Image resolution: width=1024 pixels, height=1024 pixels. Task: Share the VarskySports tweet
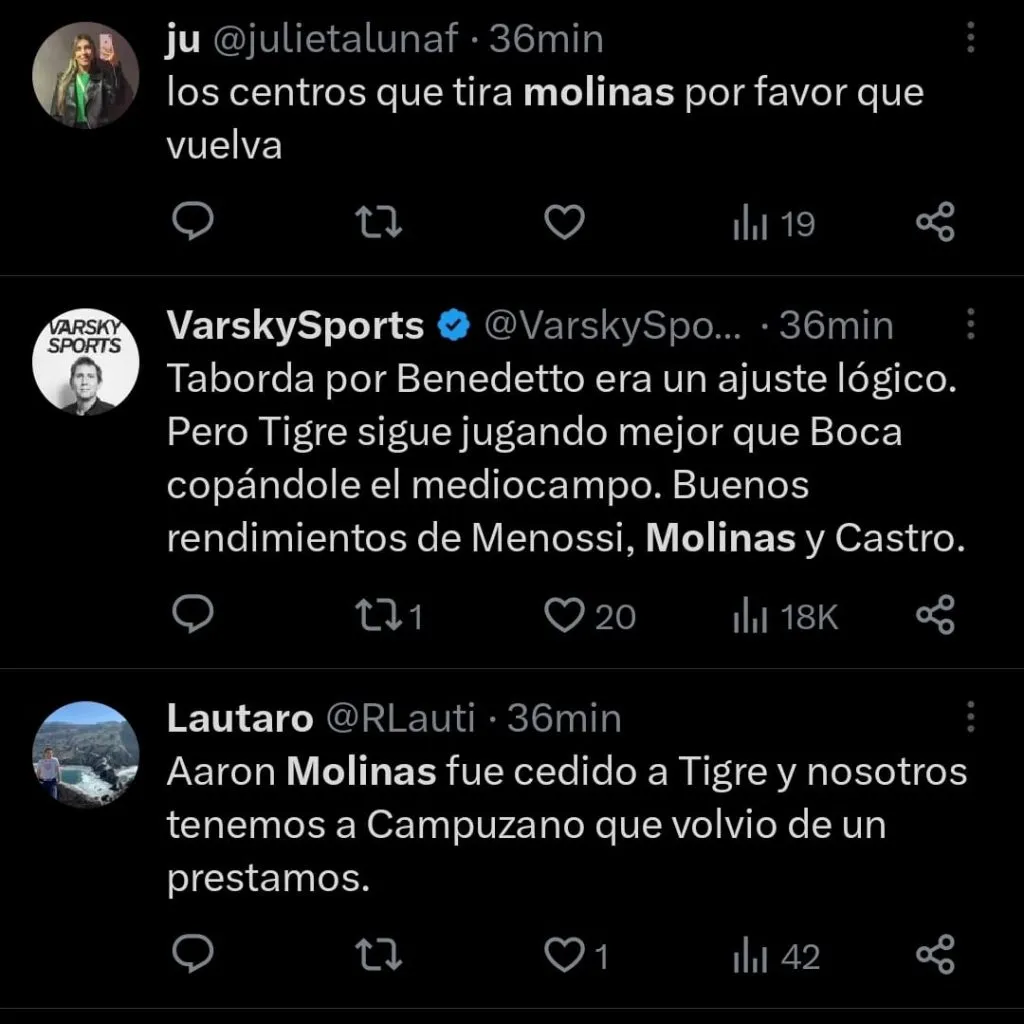[936, 616]
